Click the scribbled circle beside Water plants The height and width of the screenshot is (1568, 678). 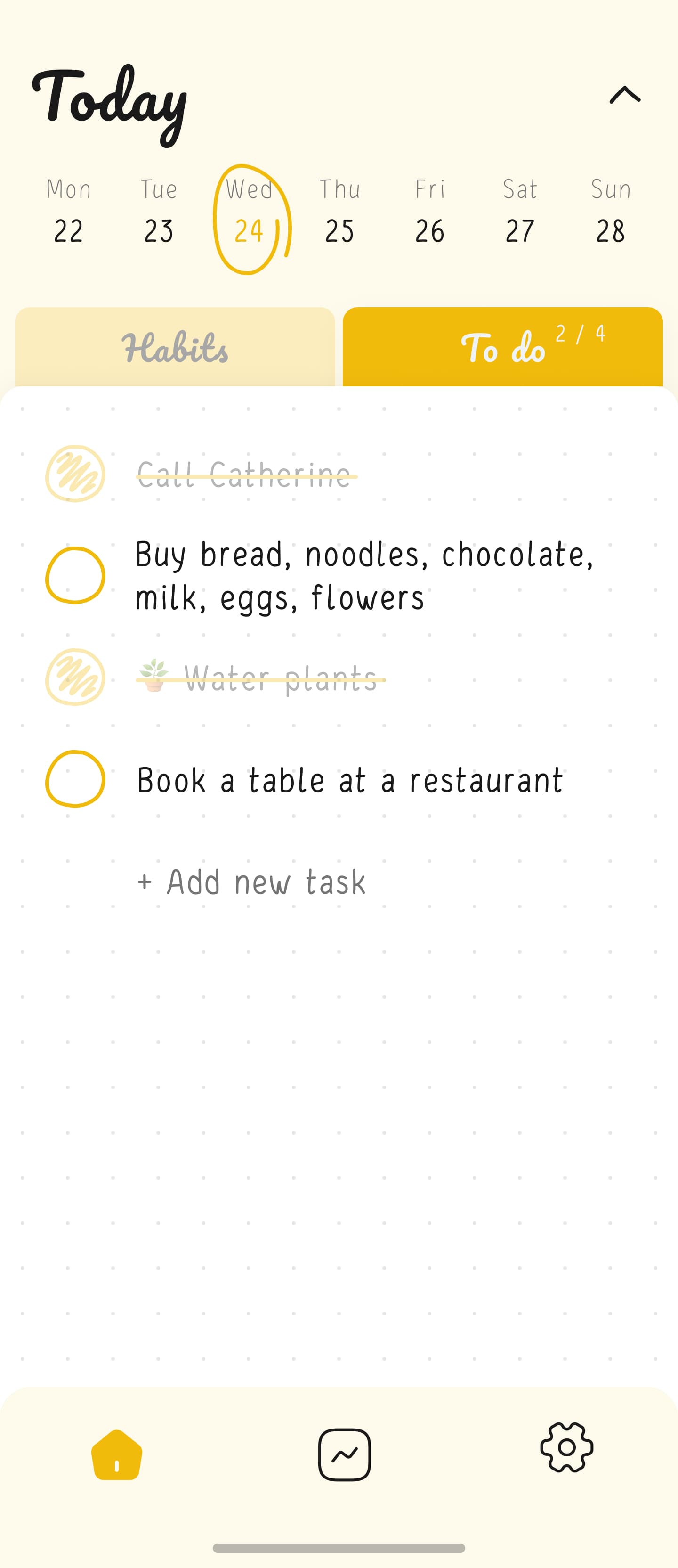[74, 678]
